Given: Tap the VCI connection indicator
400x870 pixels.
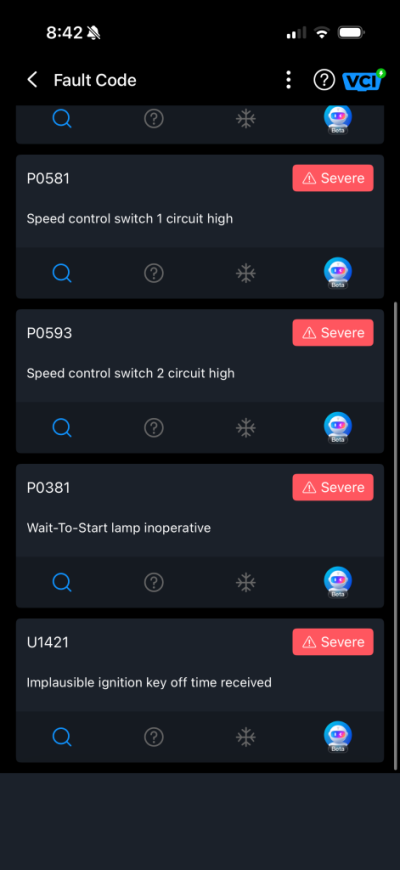Looking at the screenshot, I should pyautogui.click(x=363, y=80).
